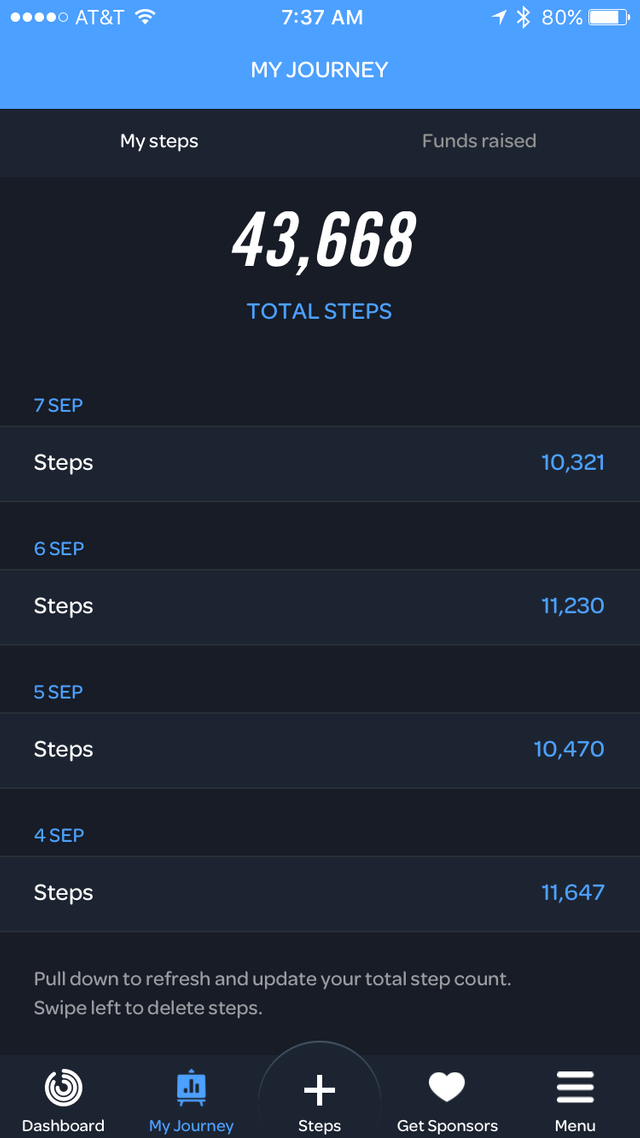Tap the 4 SEP steps entry
640x1138 pixels.
(x=320, y=893)
